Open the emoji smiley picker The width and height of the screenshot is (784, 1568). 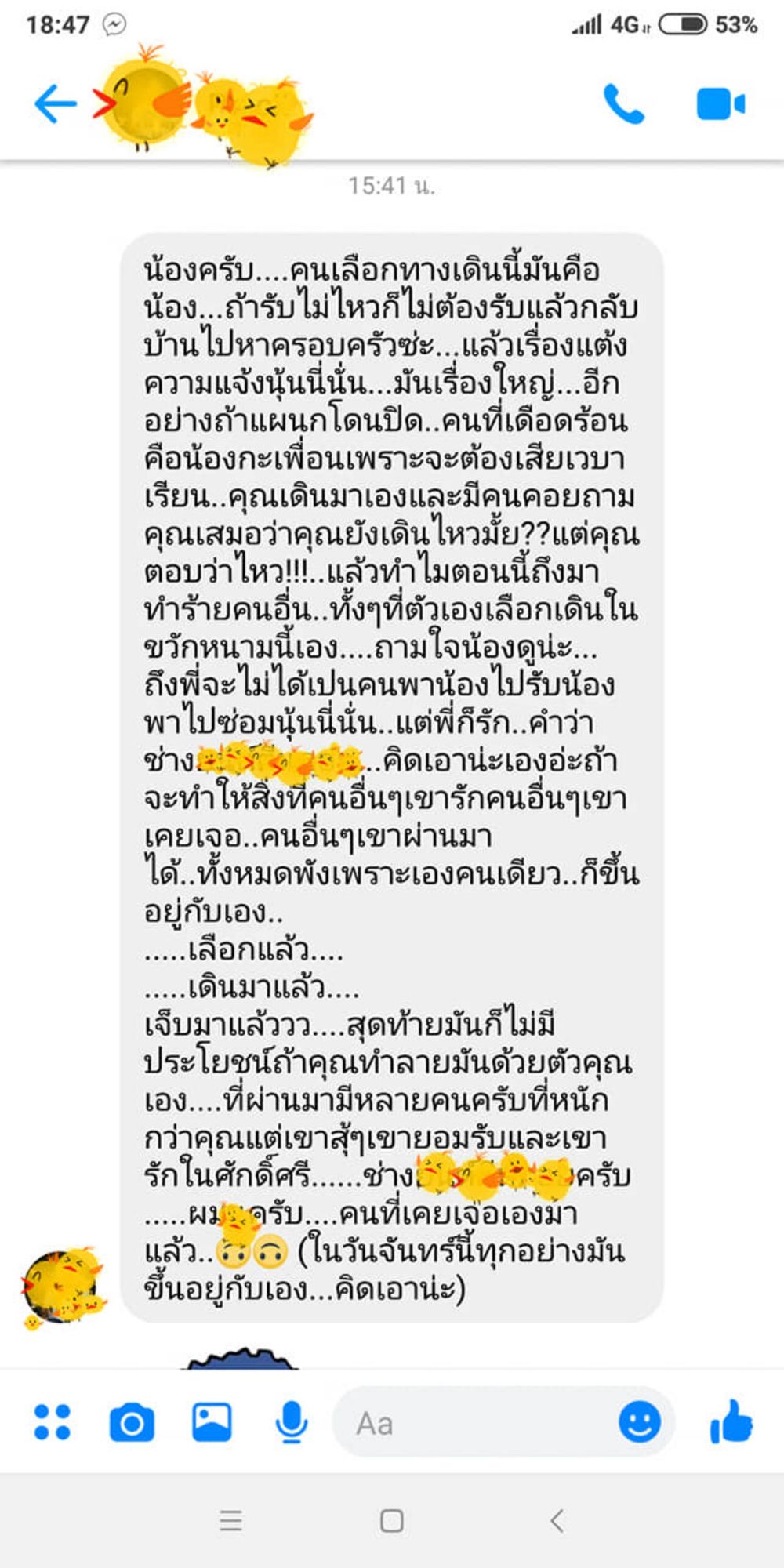(639, 1421)
